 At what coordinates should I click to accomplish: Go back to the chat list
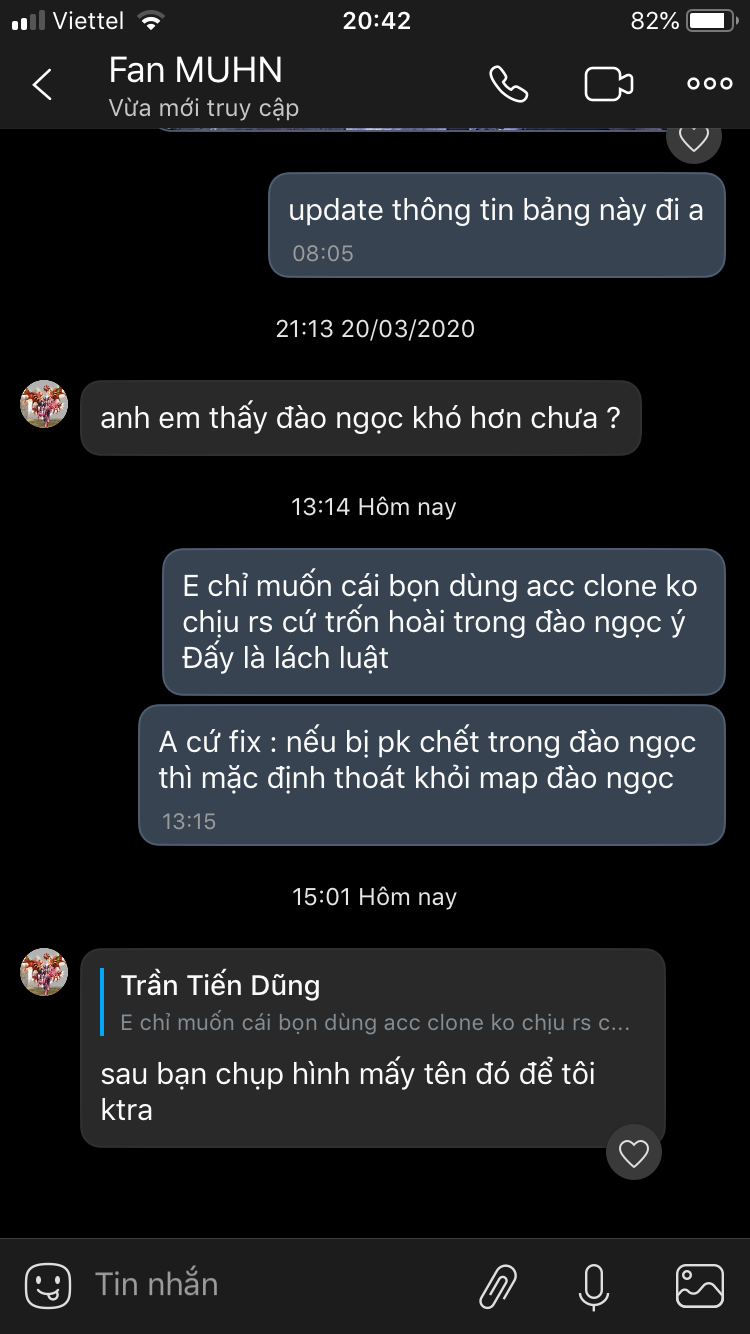[x=42, y=85]
